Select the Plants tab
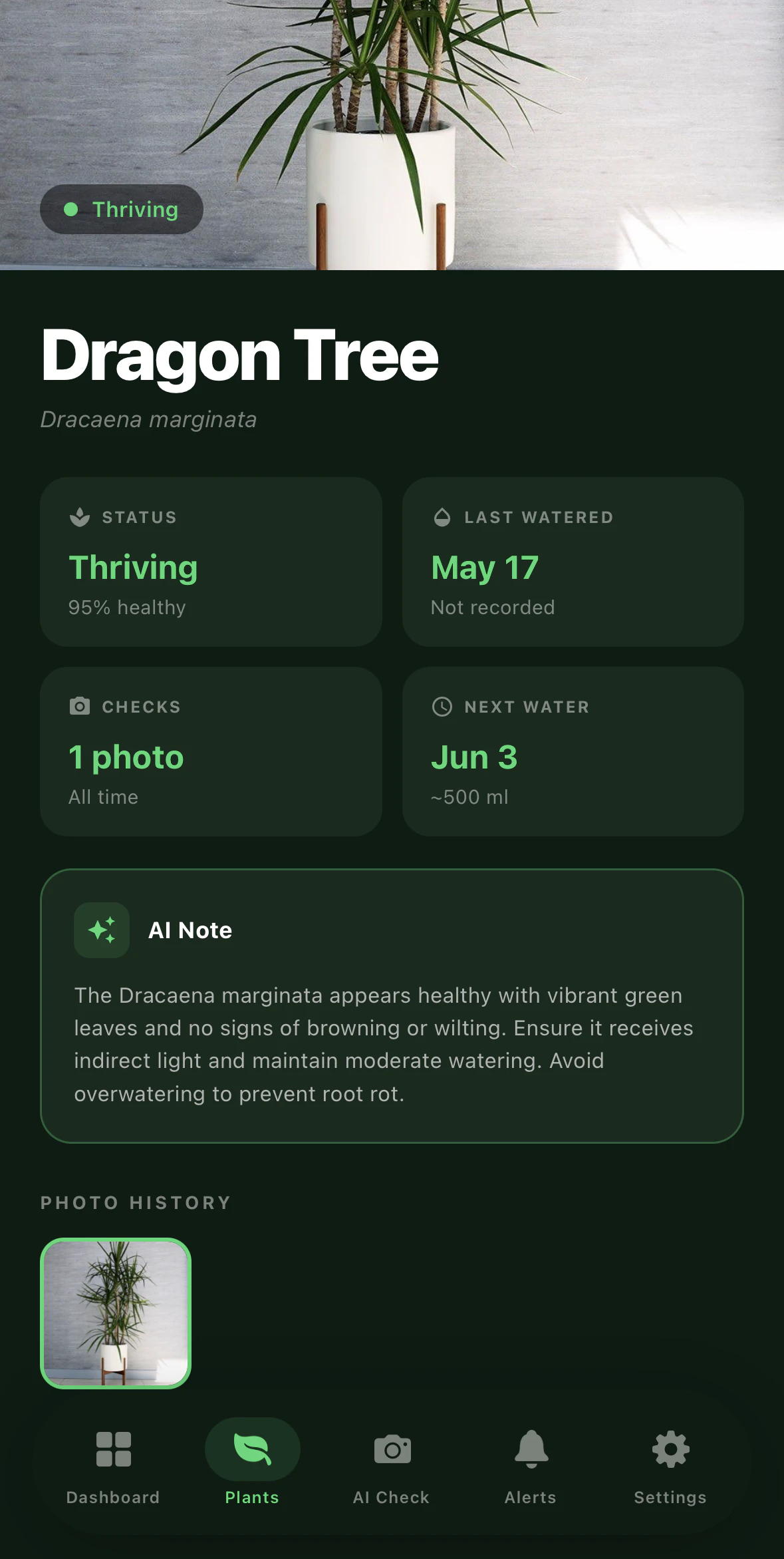The width and height of the screenshot is (784, 1559). coord(252,1467)
